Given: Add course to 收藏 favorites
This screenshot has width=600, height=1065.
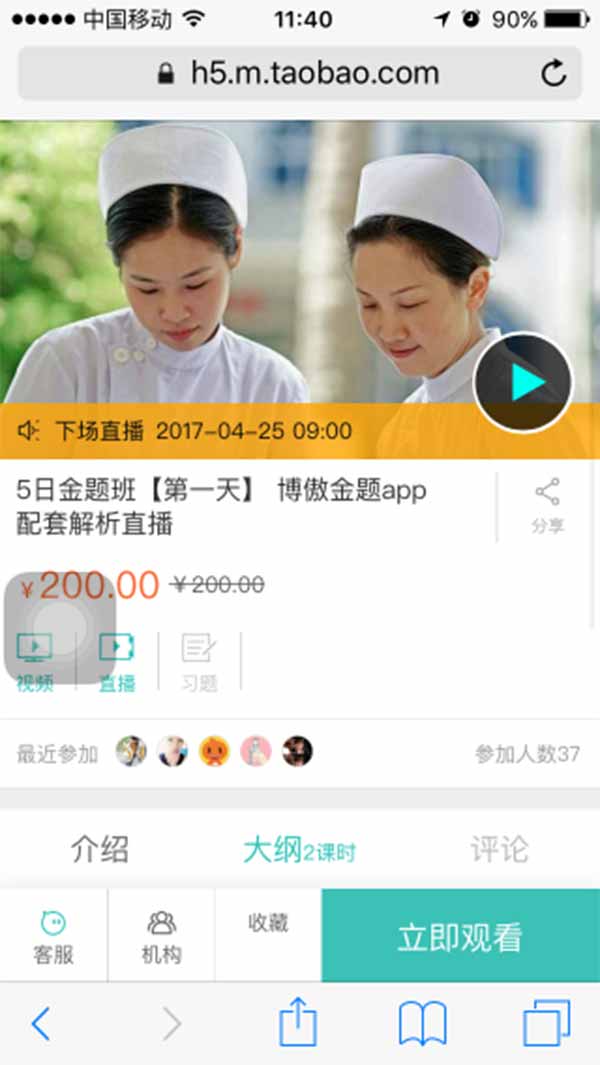Looking at the screenshot, I should (268, 924).
